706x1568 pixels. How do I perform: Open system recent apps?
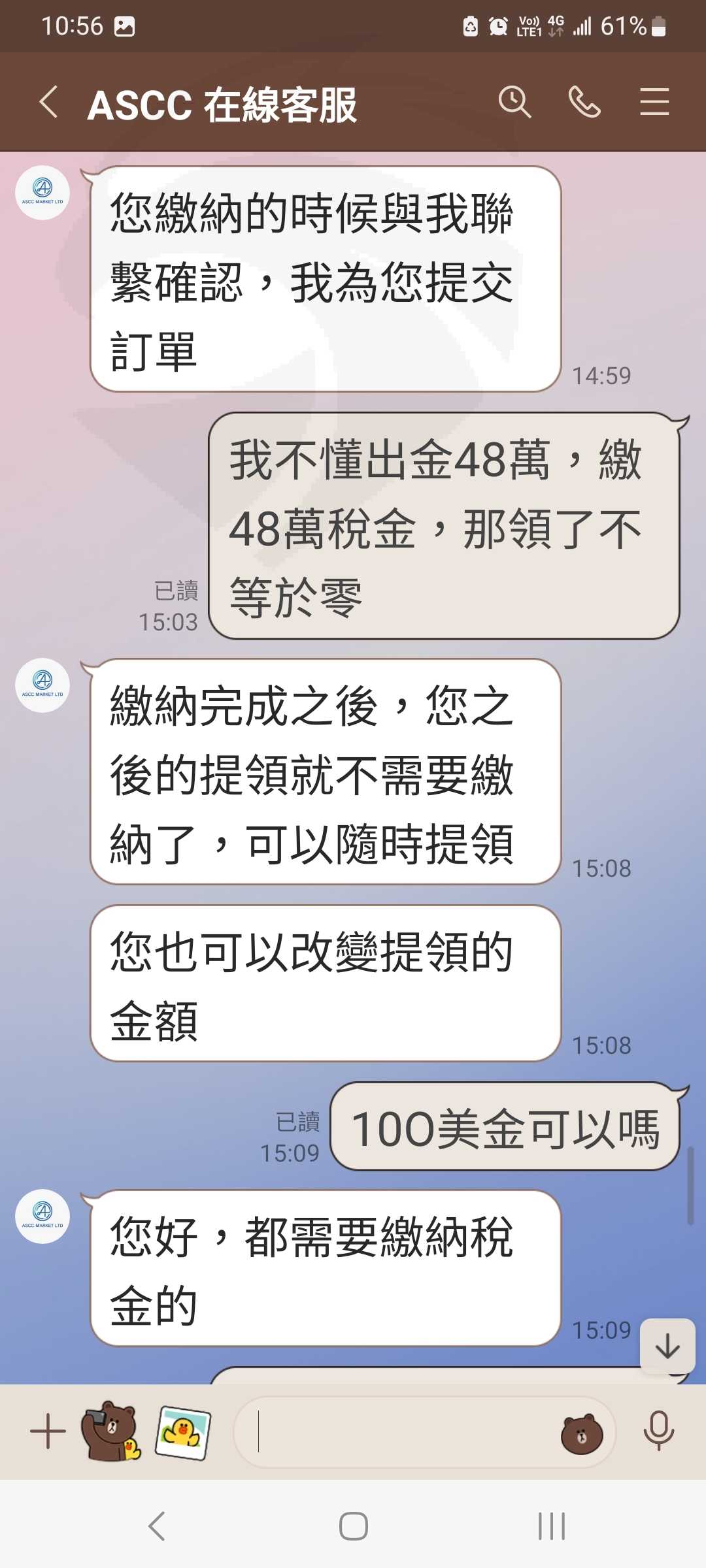point(551,1527)
